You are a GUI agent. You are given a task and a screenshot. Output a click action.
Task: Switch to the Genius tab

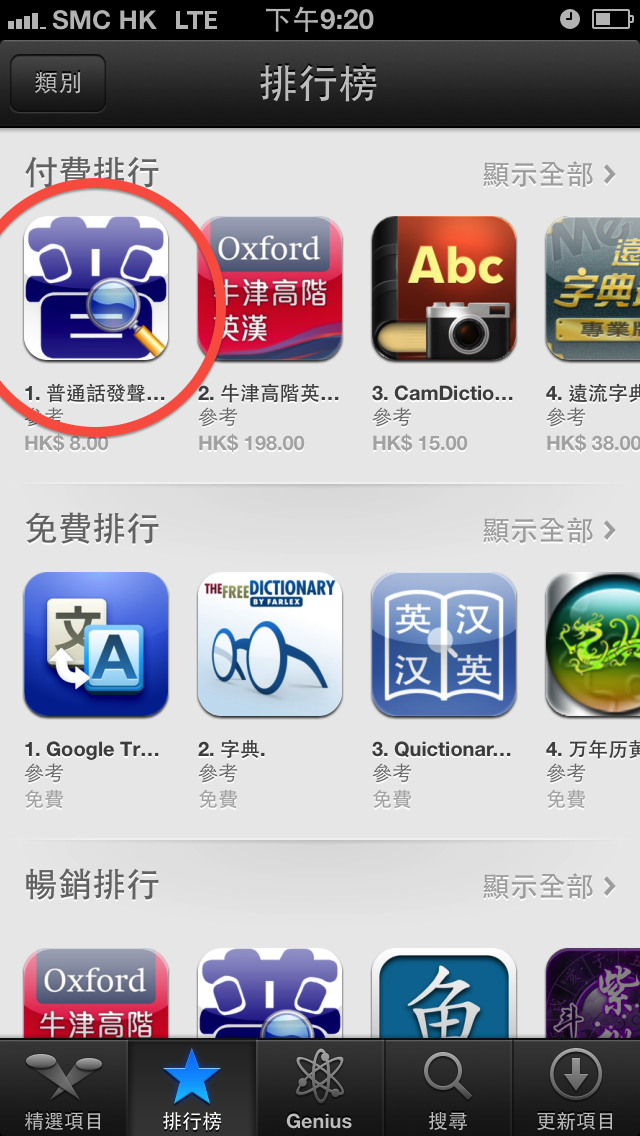pos(320,1088)
